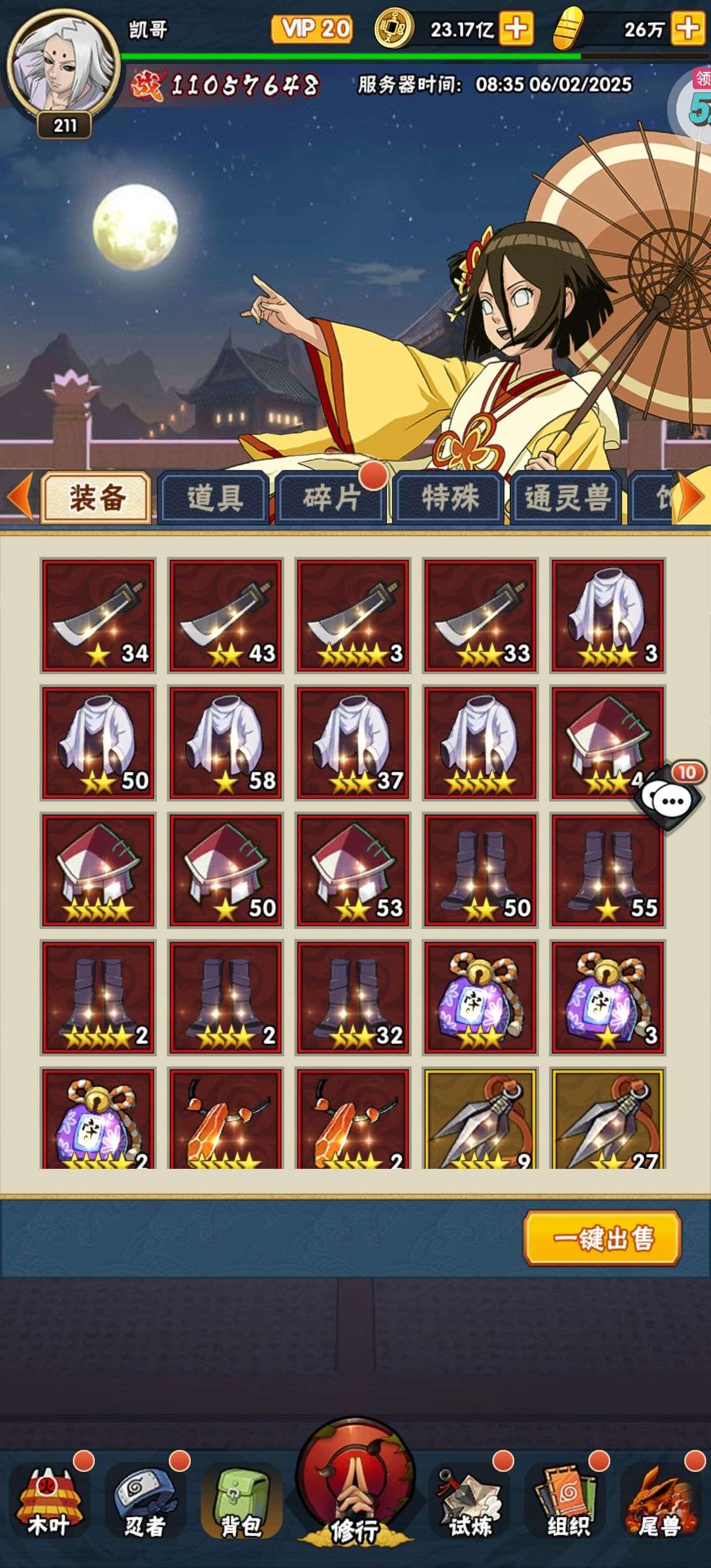Select the one-star white robe with count 58

pyautogui.click(x=225, y=743)
